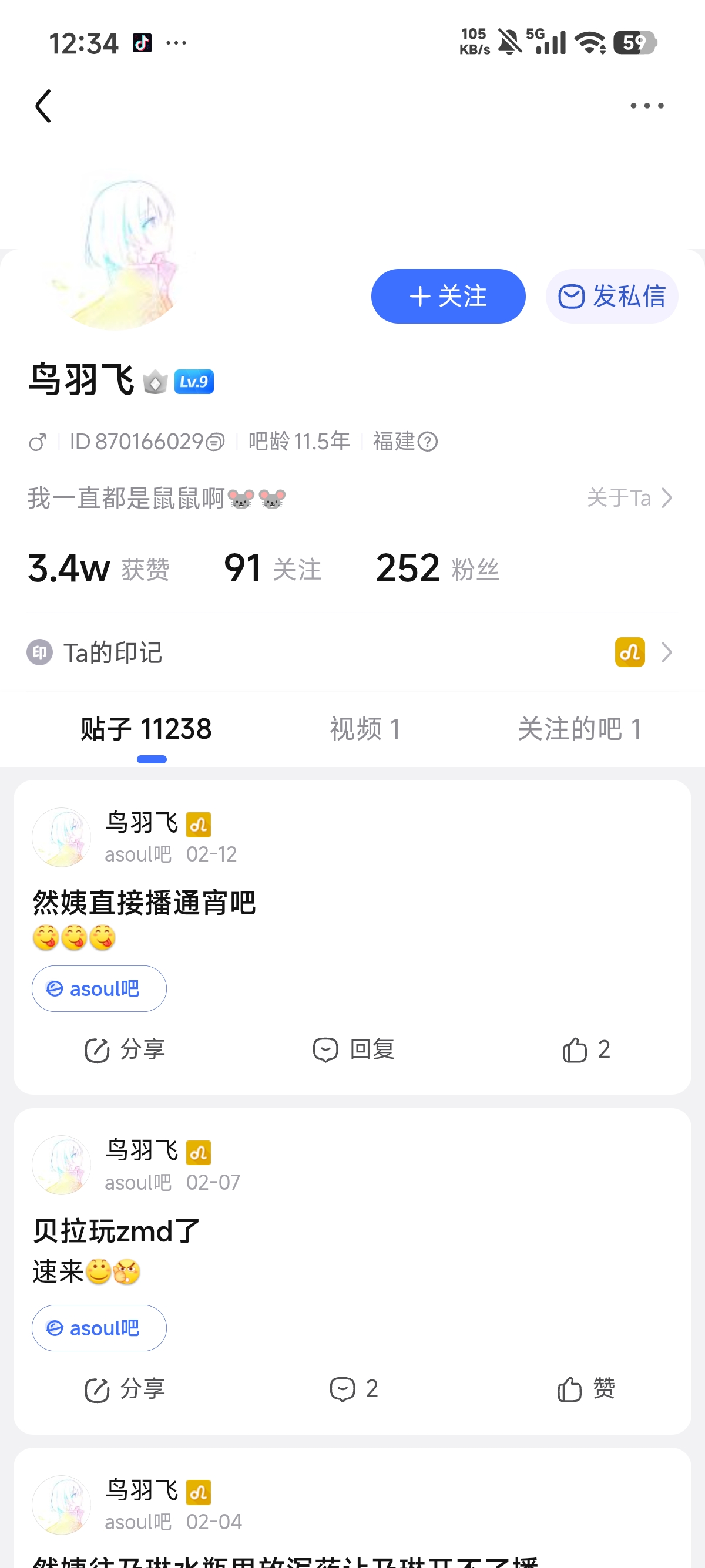Open the post 然姨直接播通宵吧

point(145,903)
